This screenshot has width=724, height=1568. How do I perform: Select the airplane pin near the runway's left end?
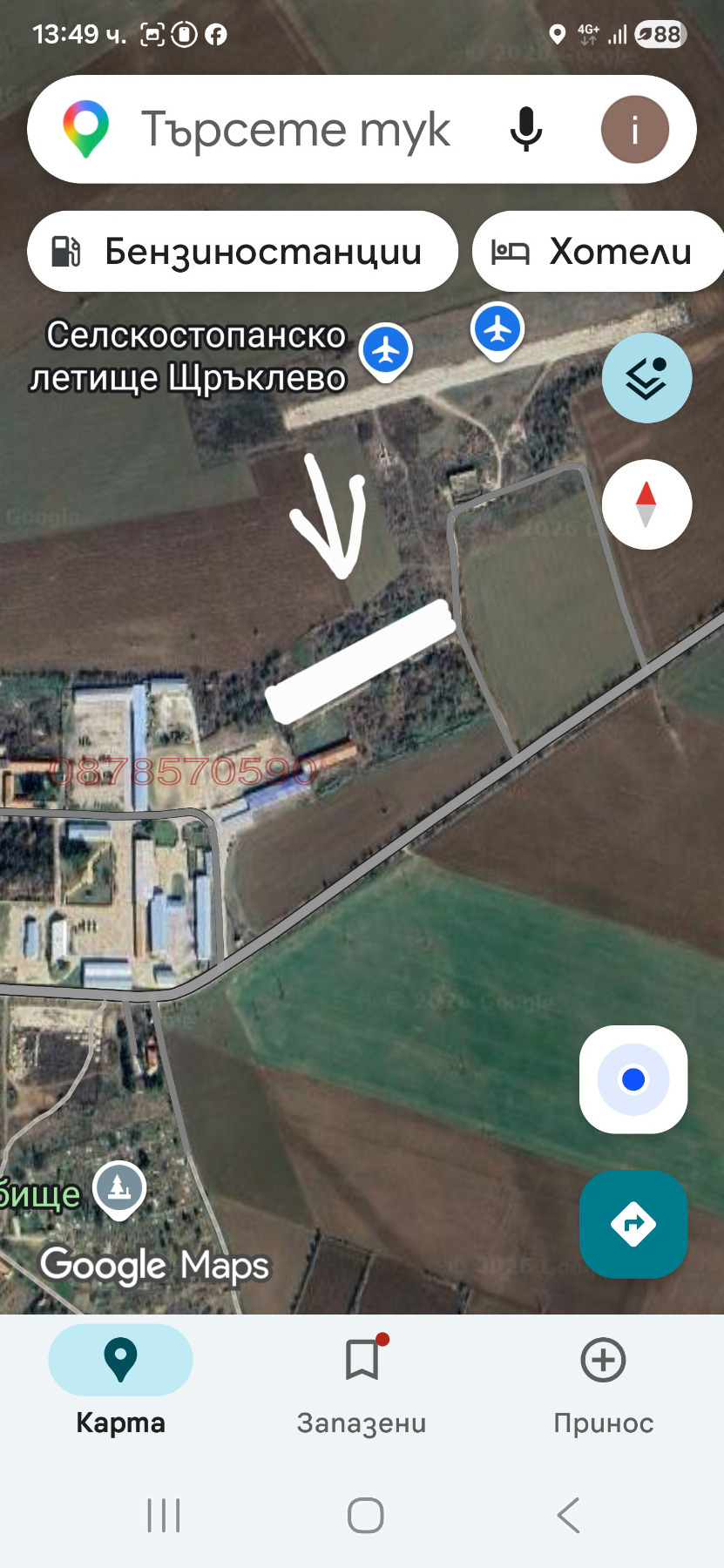(x=384, y=348)
